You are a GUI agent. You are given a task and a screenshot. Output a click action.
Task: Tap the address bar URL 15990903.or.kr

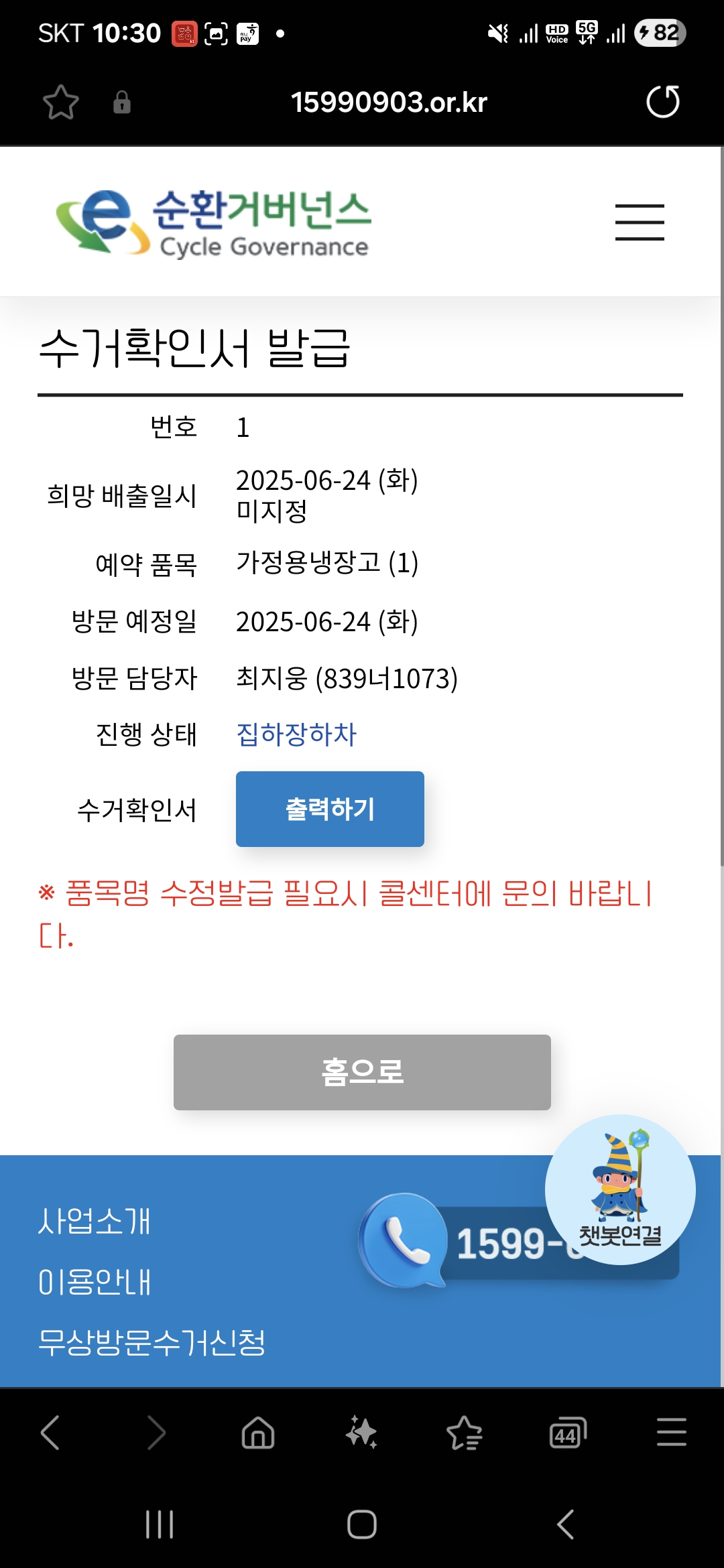coord(389,102)
